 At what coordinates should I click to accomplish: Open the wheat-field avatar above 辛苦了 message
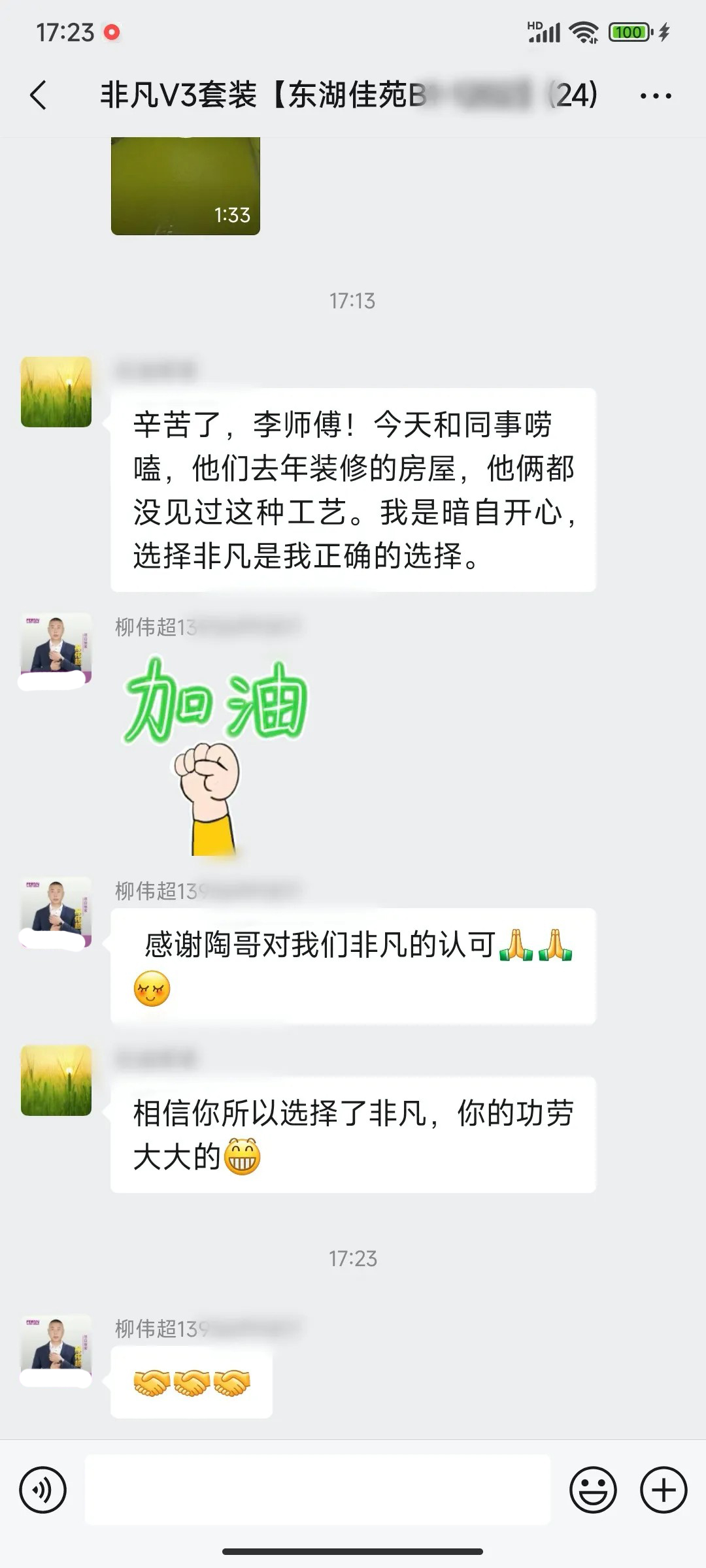pos(56,392)
